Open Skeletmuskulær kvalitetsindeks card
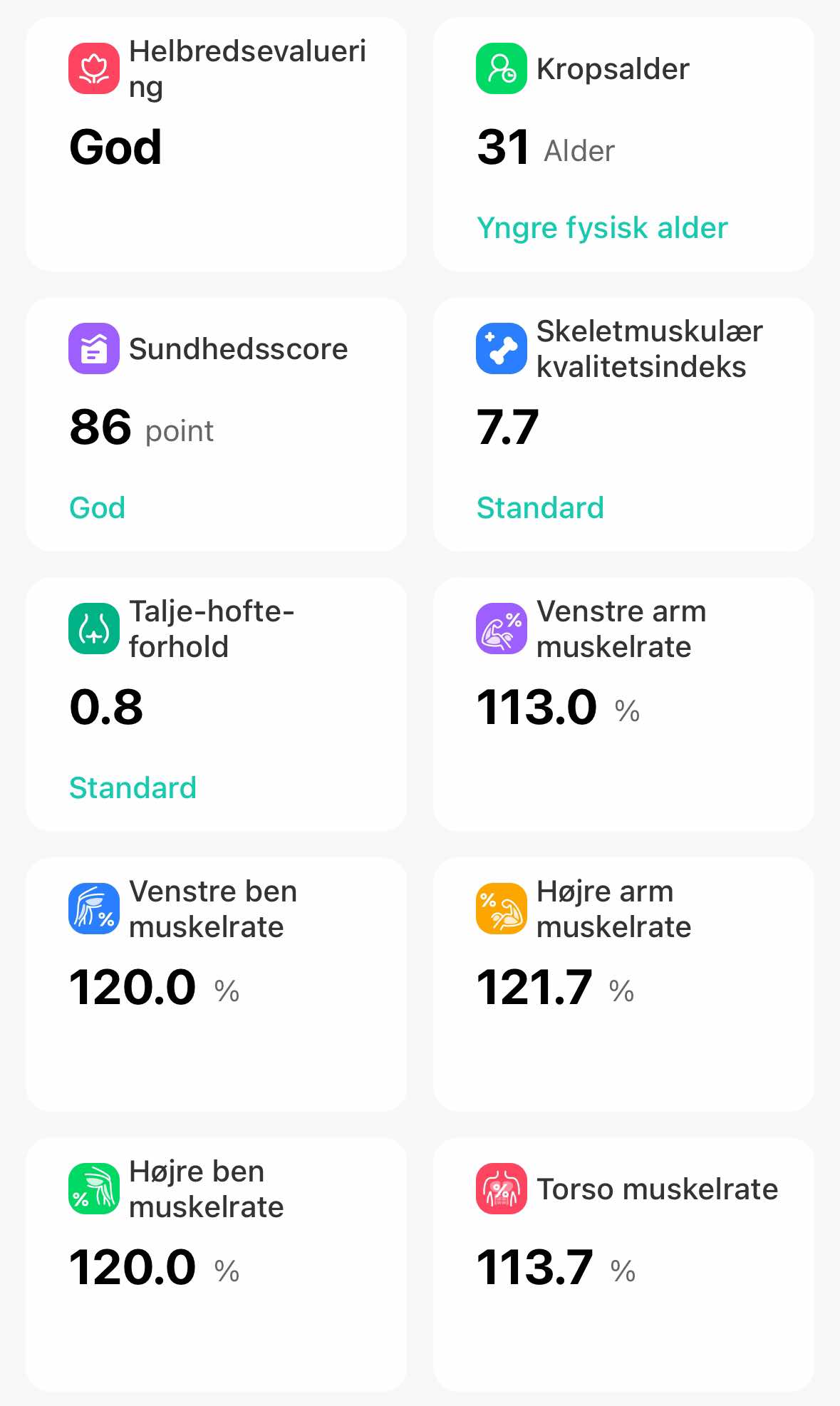Screen dimensions: 840x1406 click(x=623, y=424)
